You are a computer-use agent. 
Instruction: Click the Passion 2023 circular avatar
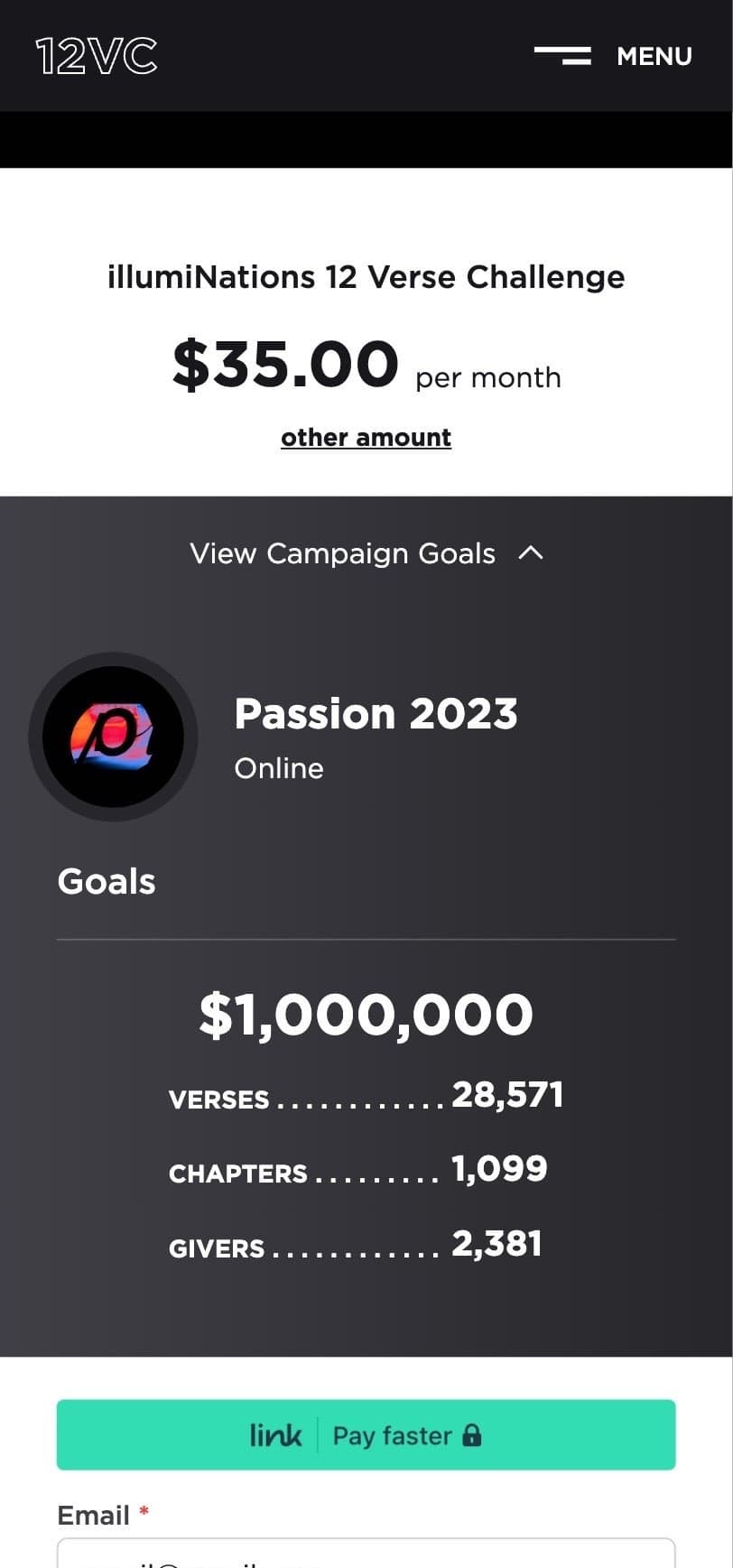(113, 737)
